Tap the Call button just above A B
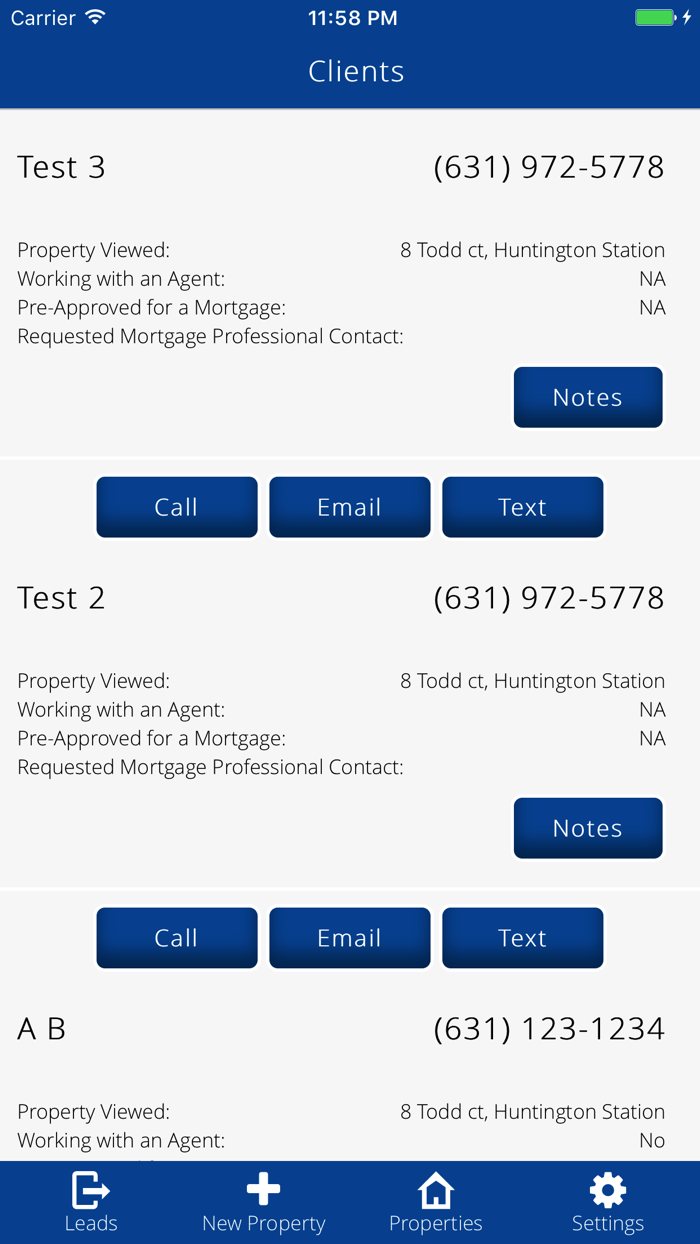 [177, 938]
